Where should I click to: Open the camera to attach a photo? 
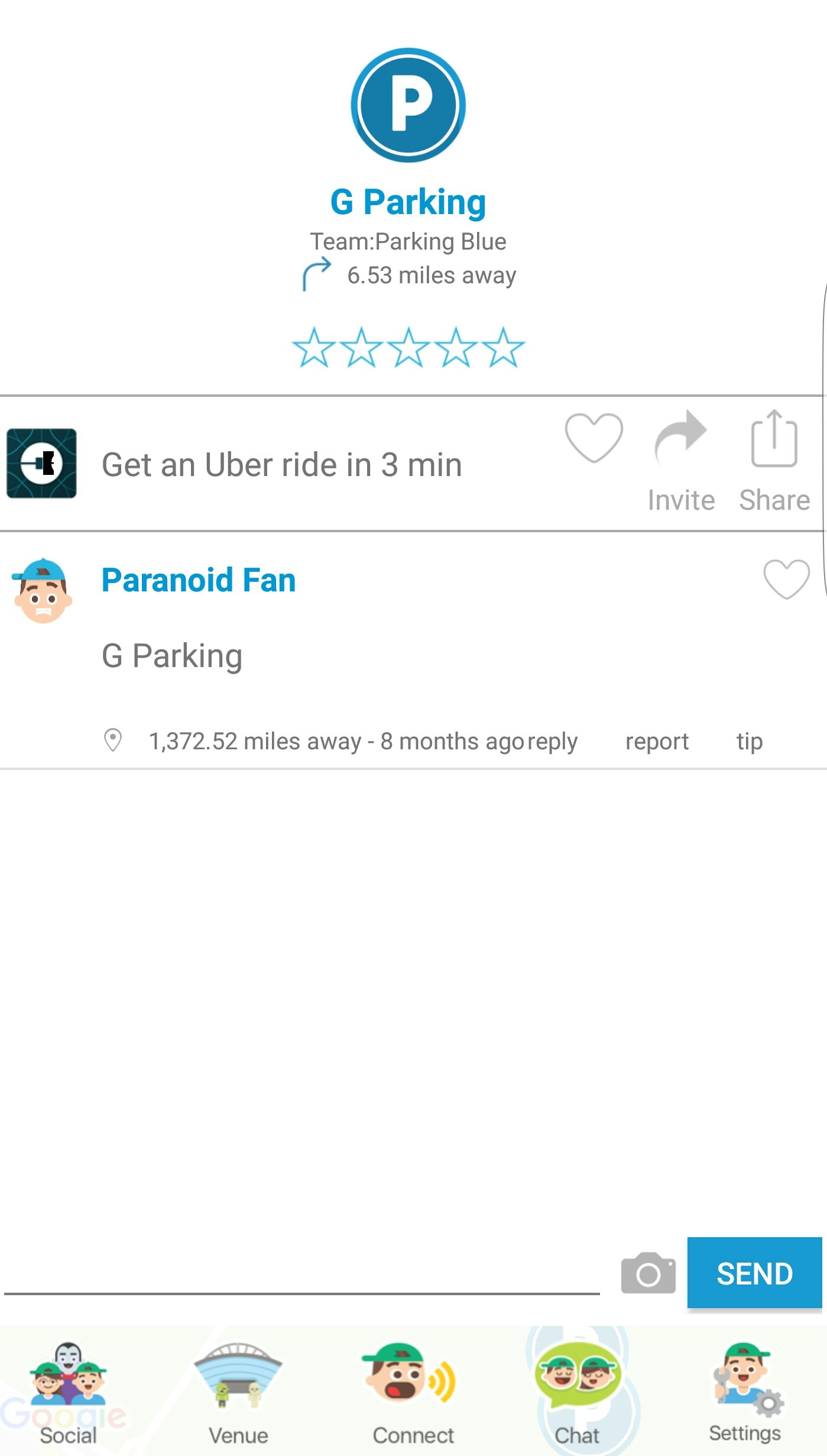click(648, 1273)
